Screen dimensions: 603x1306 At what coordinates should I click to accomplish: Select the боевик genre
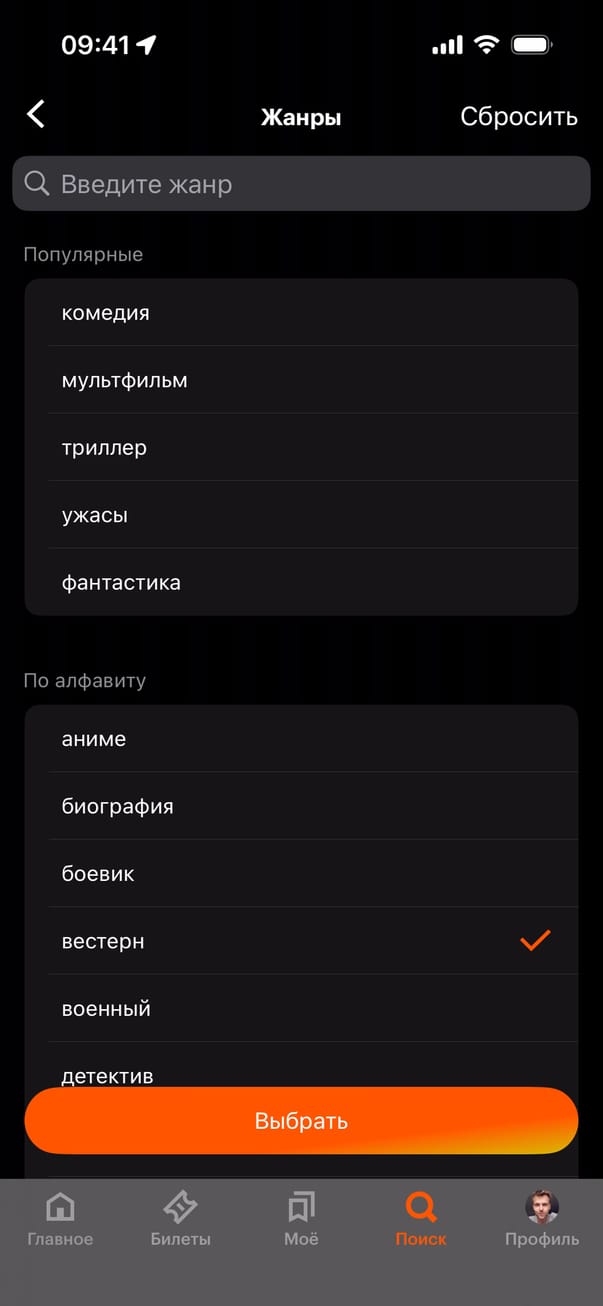tap(300, 874)
